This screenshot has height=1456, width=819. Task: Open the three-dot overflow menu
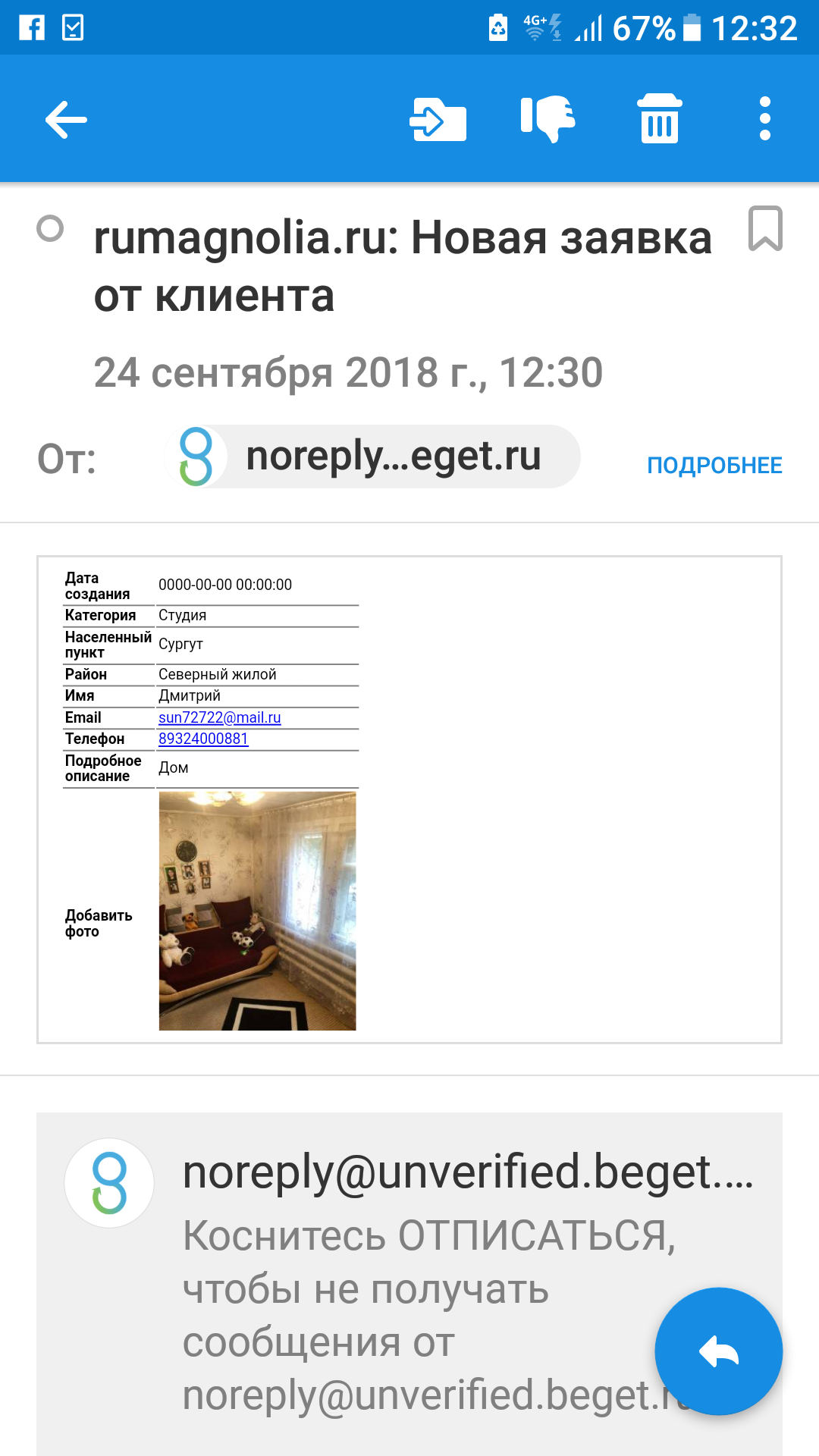[x=765, y=118]
